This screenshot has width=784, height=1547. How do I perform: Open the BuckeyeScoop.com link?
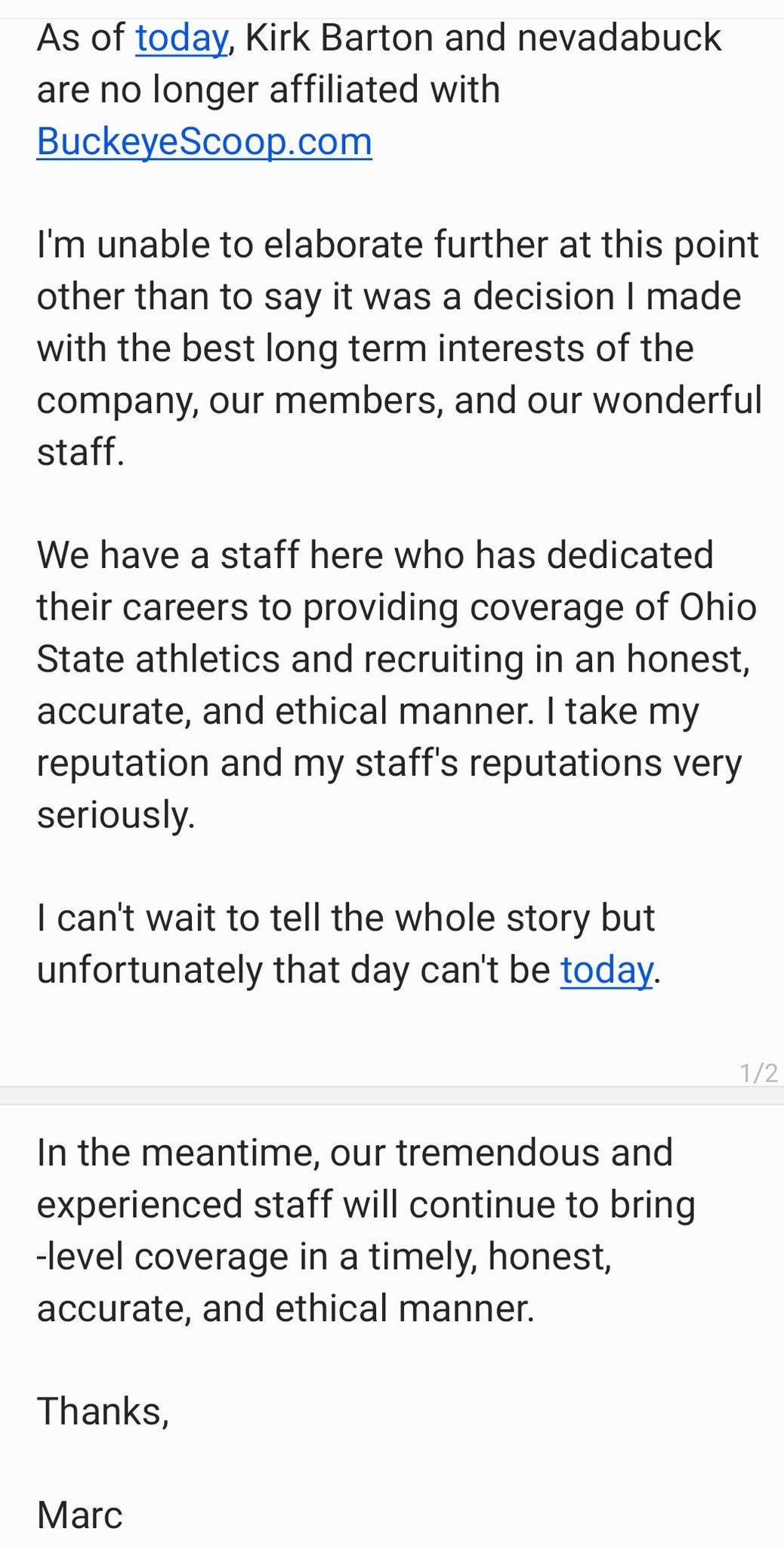click(204, 142)
